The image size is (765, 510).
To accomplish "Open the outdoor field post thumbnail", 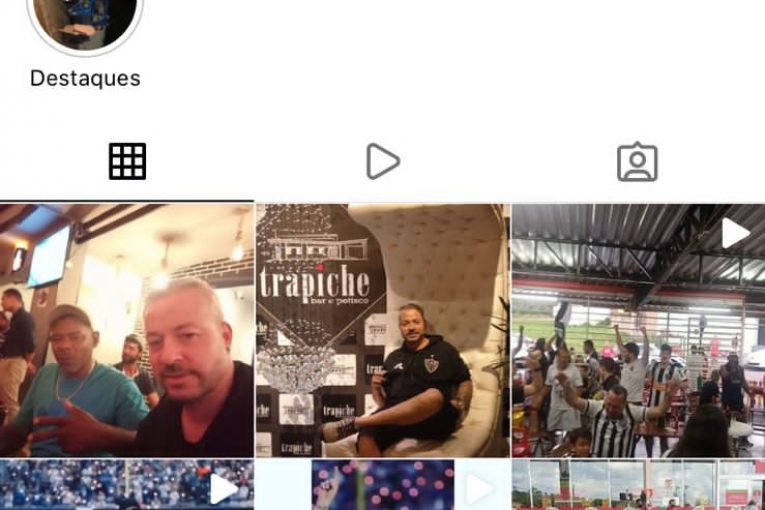I will click(x=638, y=486).
